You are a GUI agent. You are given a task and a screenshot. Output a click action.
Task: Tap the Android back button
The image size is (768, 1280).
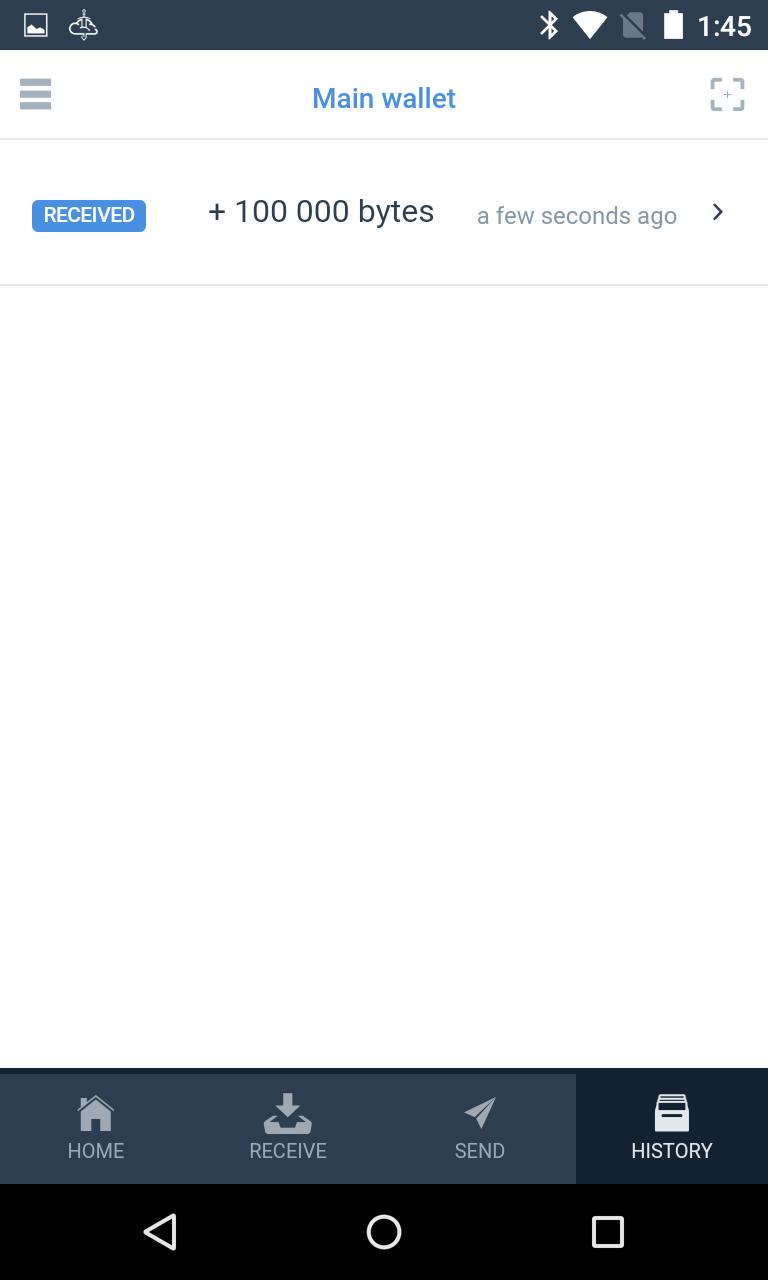[160, 1232]
